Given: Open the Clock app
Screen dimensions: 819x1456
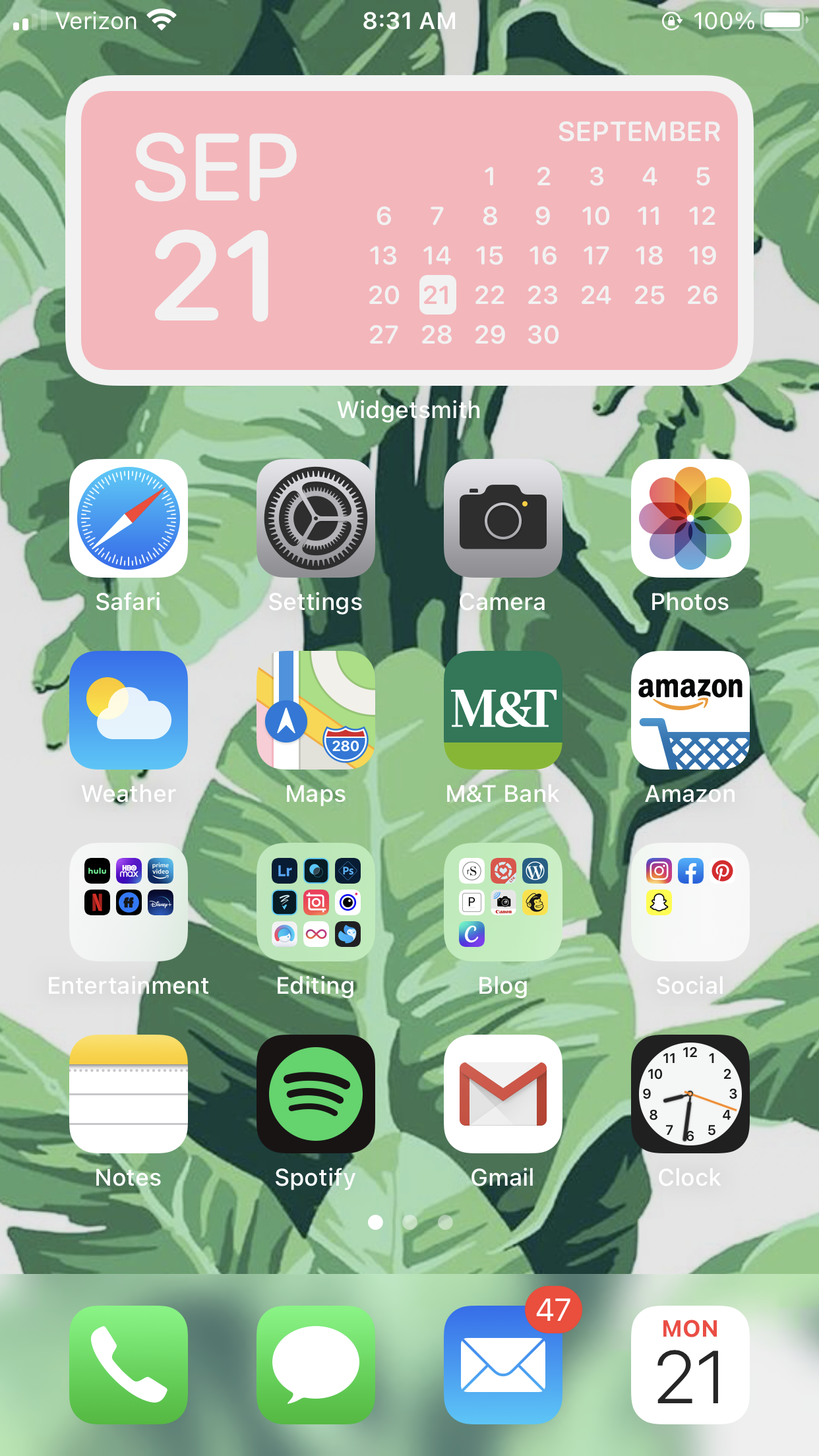Looking at the screenshot, I should pos(690,1094).
